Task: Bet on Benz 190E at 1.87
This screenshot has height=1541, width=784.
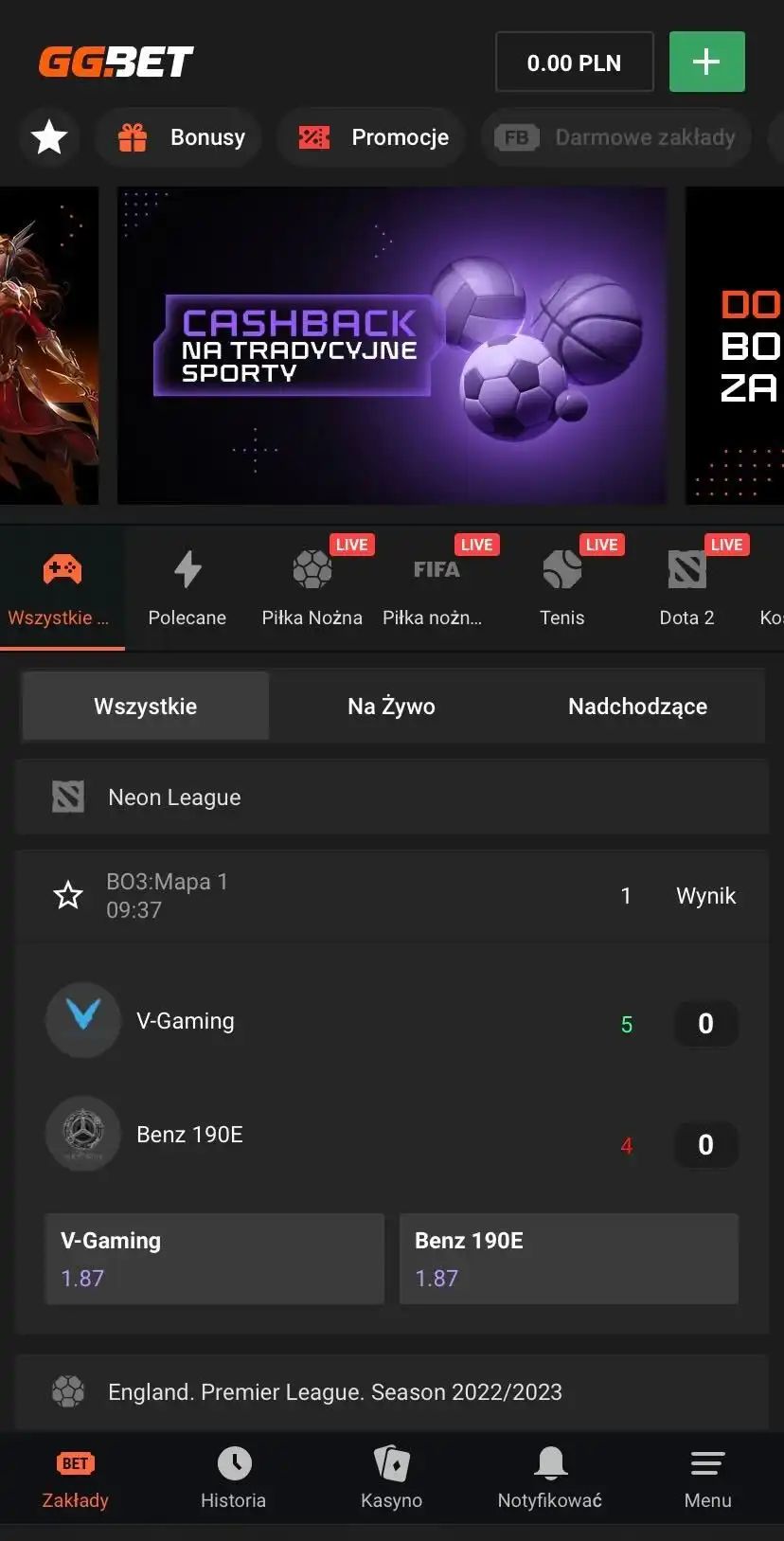Action: [x=568, y=1259]
